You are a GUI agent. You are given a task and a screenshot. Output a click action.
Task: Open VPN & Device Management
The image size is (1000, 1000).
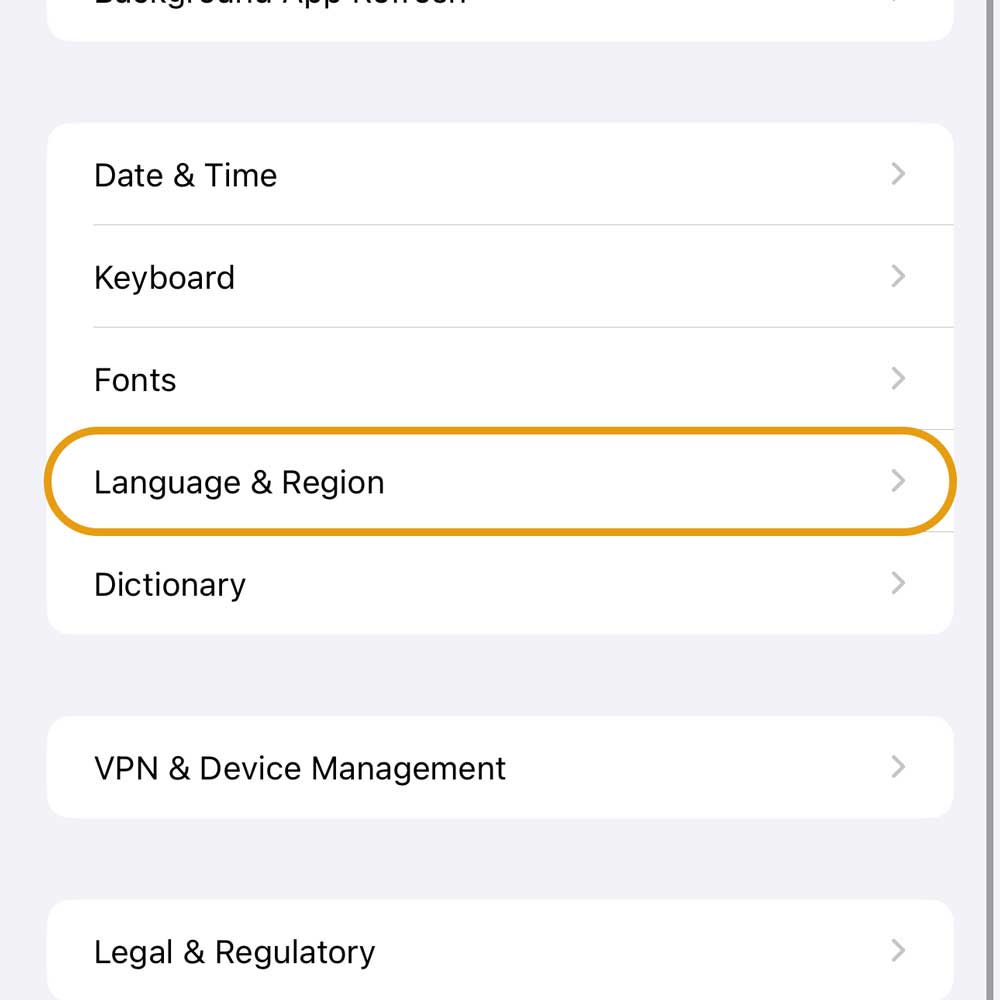tap(500, 768)
